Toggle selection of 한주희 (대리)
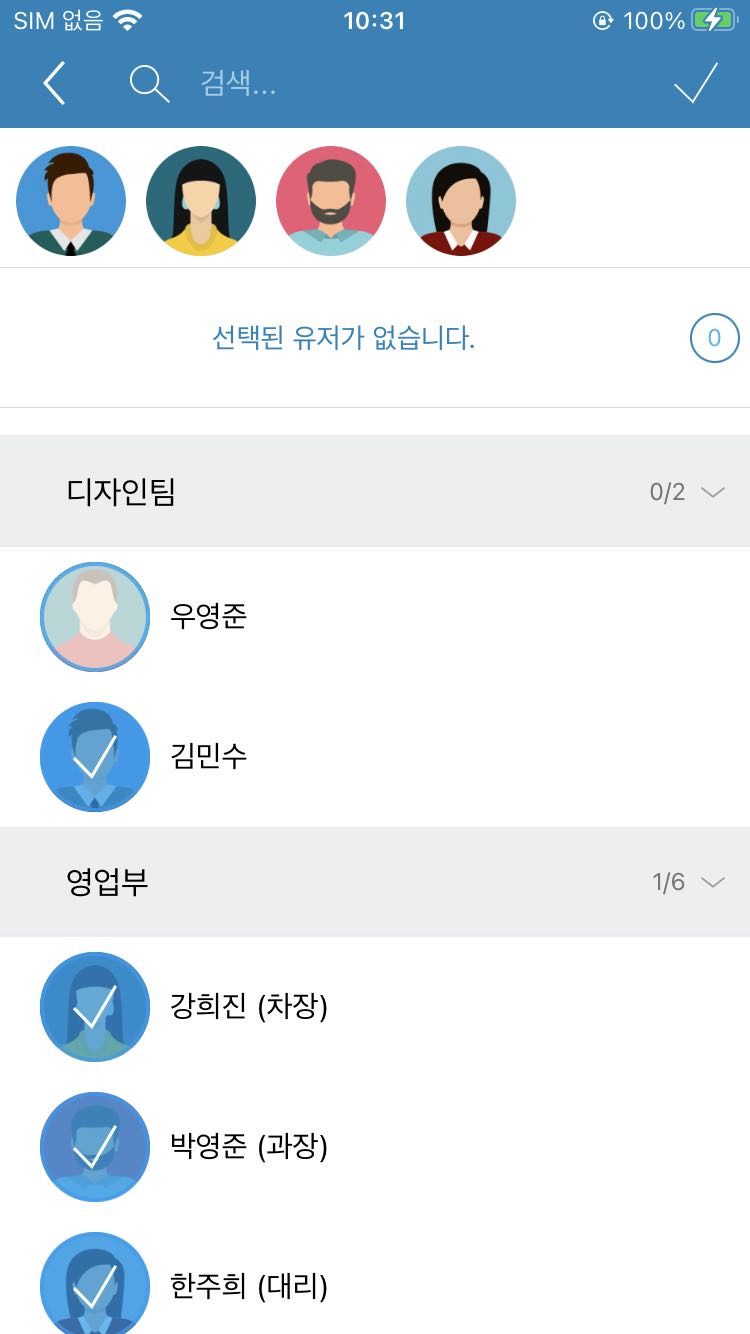 (x=375, y=1280)
